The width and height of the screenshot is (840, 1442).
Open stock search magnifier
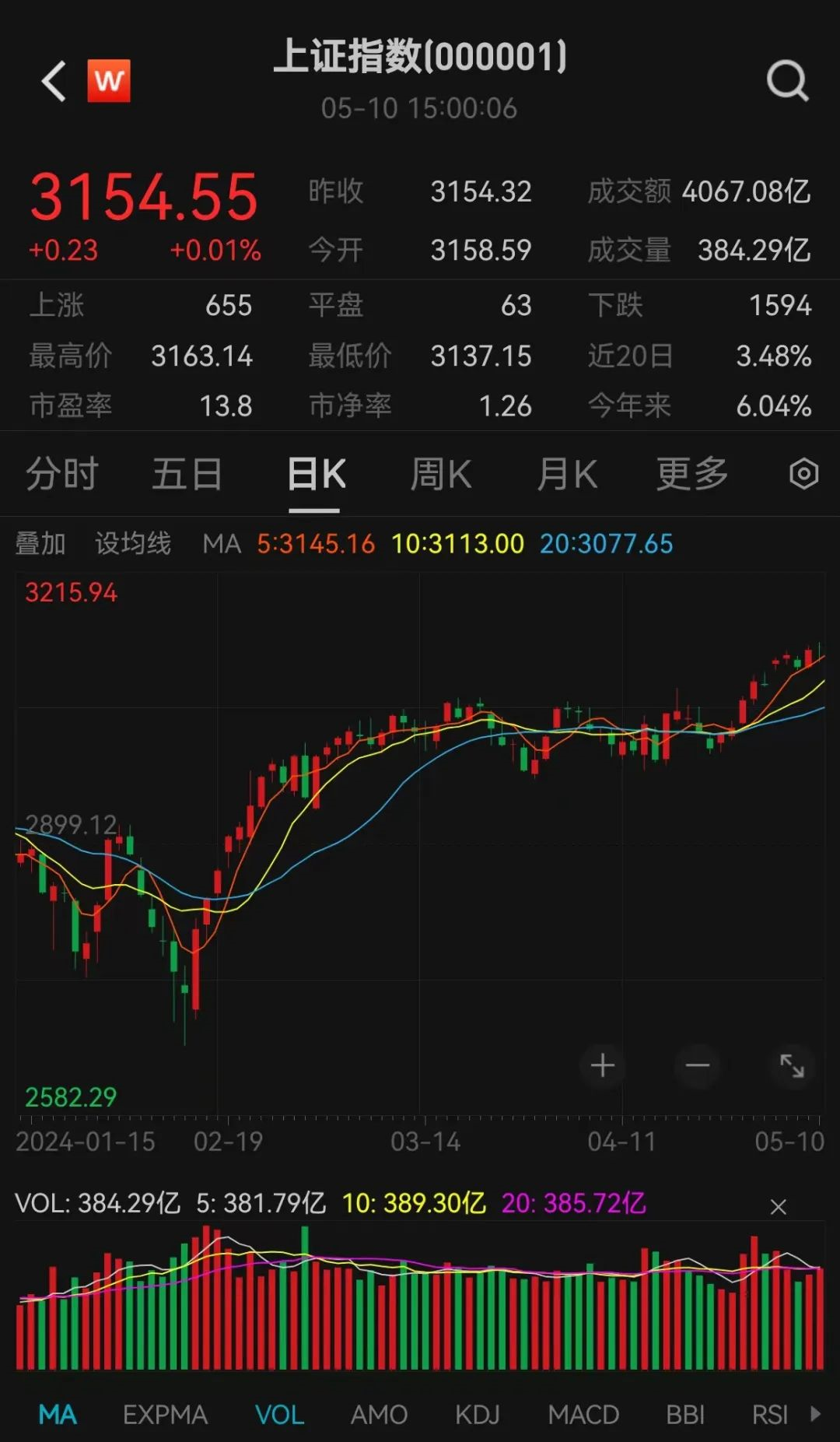(x=787, y=81)
